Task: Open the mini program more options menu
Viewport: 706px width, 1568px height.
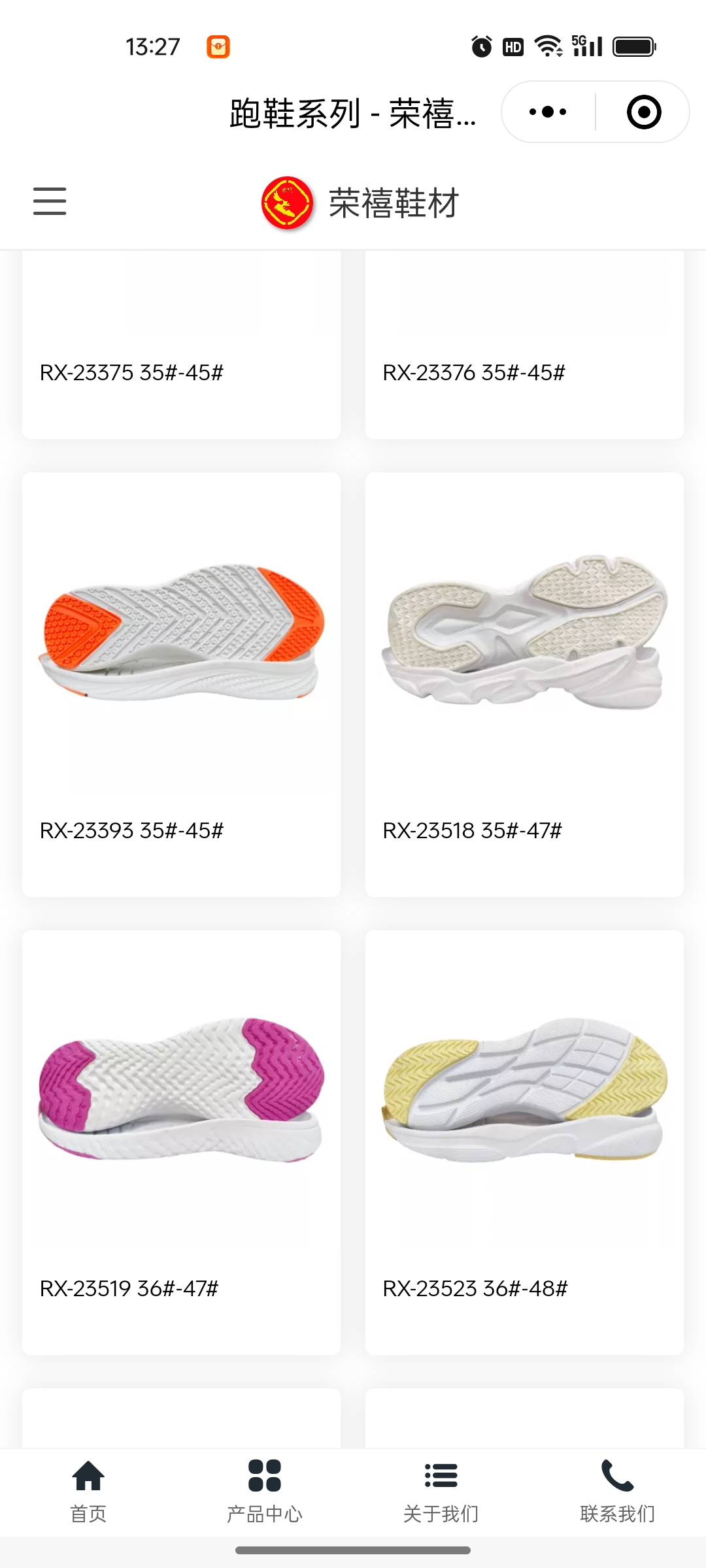Action: (x=548, y=112)
